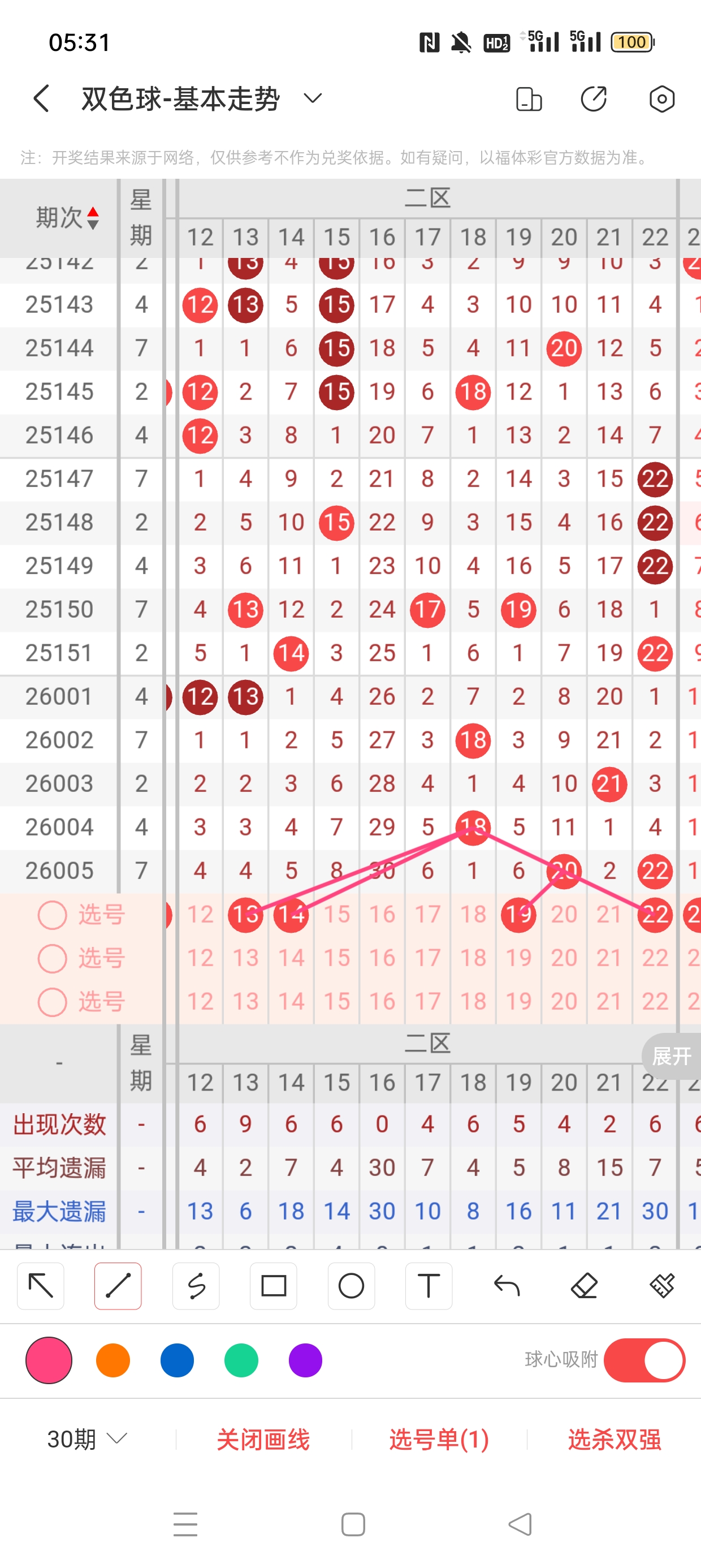
Task: Undo the last drawn line
Action: 507,1286
